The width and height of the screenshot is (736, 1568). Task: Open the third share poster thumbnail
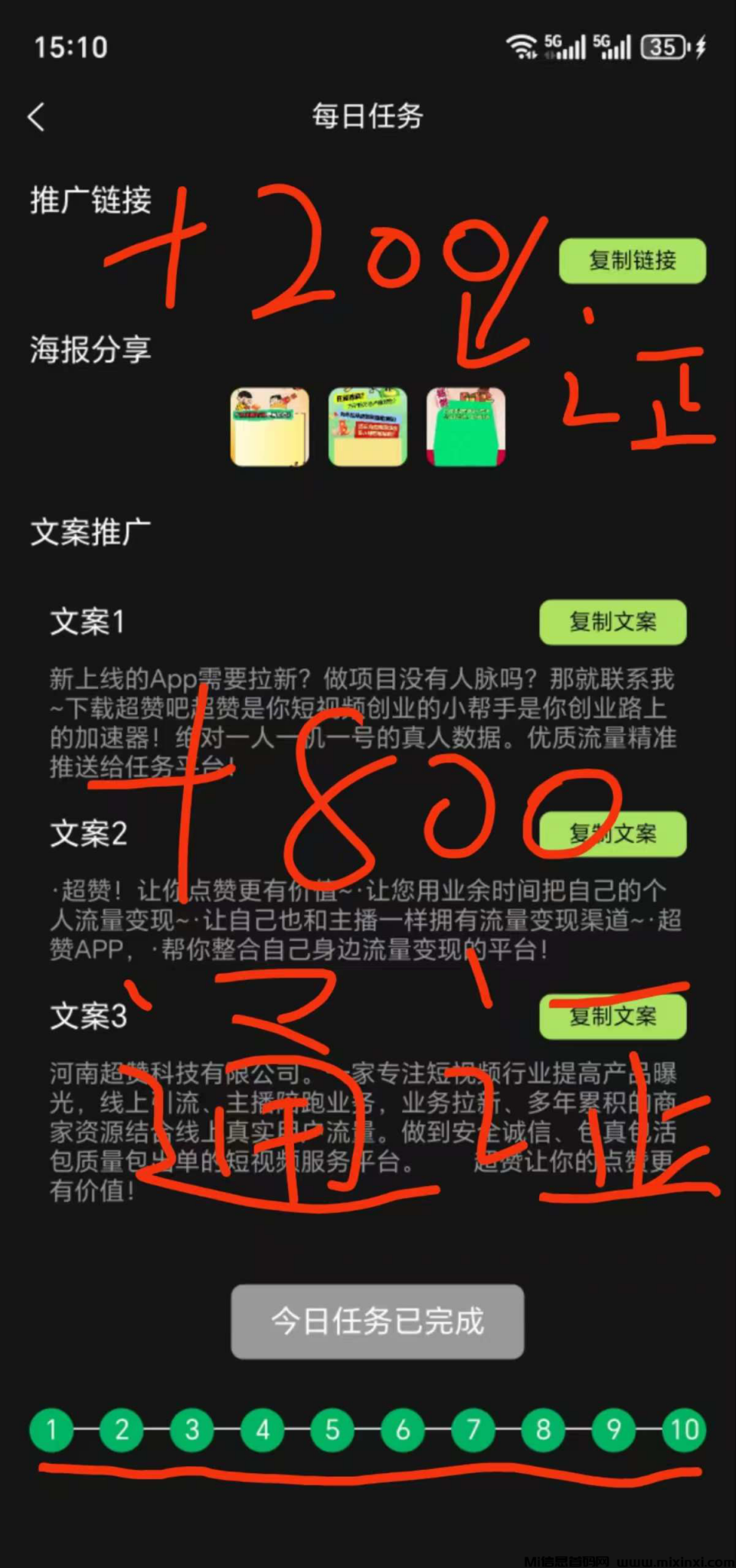tap(466, 426)
